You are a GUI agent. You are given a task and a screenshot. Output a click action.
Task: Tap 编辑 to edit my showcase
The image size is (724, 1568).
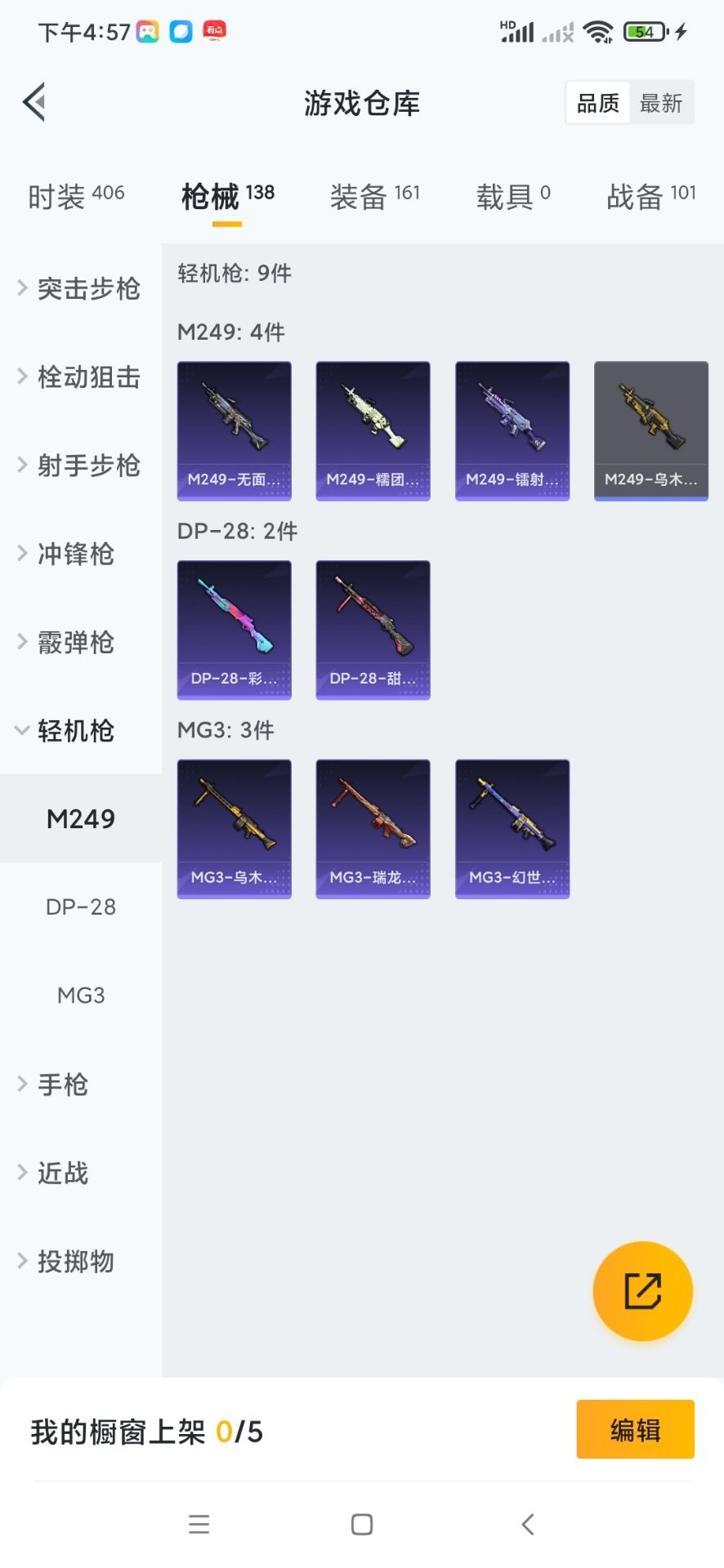[x=635, y=1429]
